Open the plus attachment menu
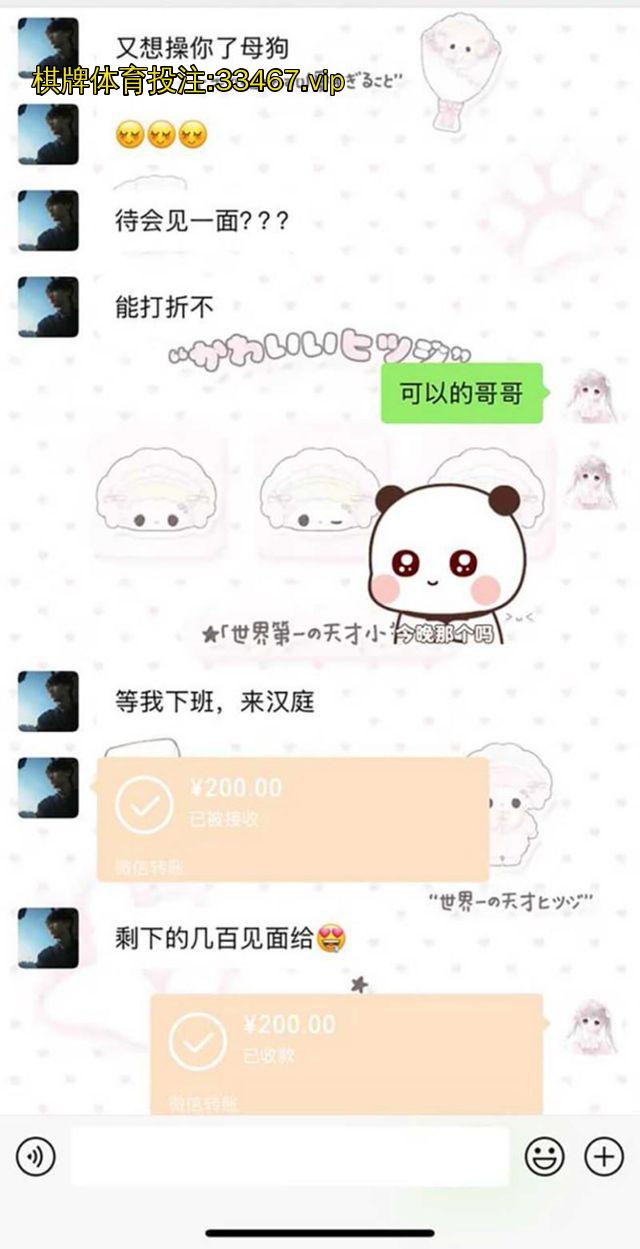Screen dimensions: 640x1249 point(604,1157)
